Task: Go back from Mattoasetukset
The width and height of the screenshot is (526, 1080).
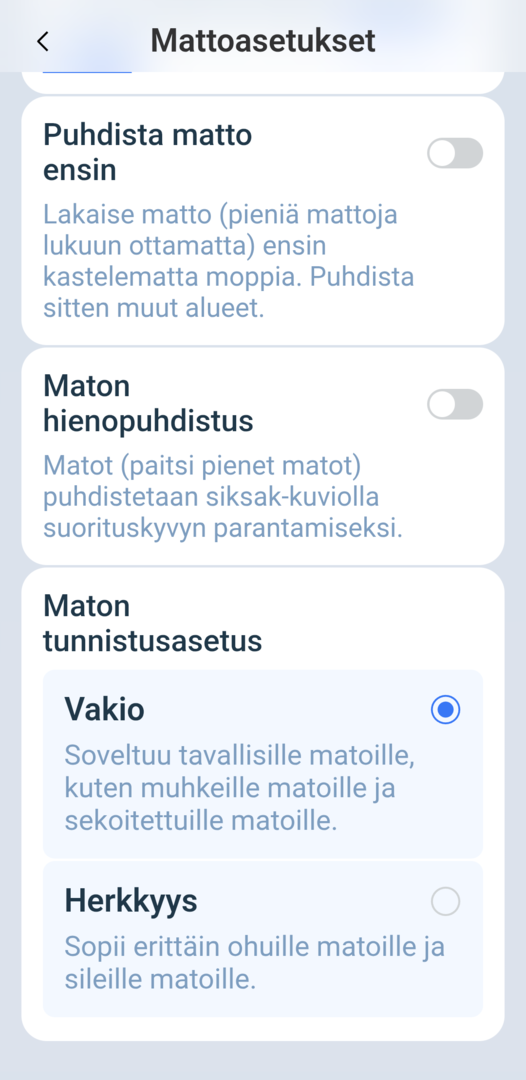Action: click(43, 42)
